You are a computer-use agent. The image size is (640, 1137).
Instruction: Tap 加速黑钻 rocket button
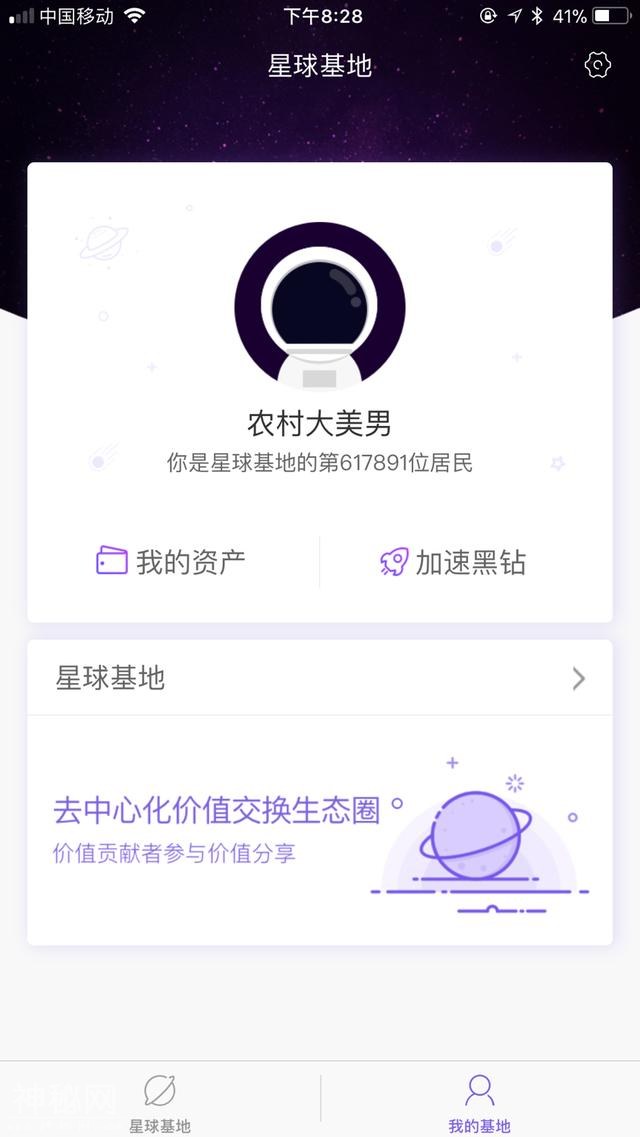pyautogui.click(x=453, y=562)
